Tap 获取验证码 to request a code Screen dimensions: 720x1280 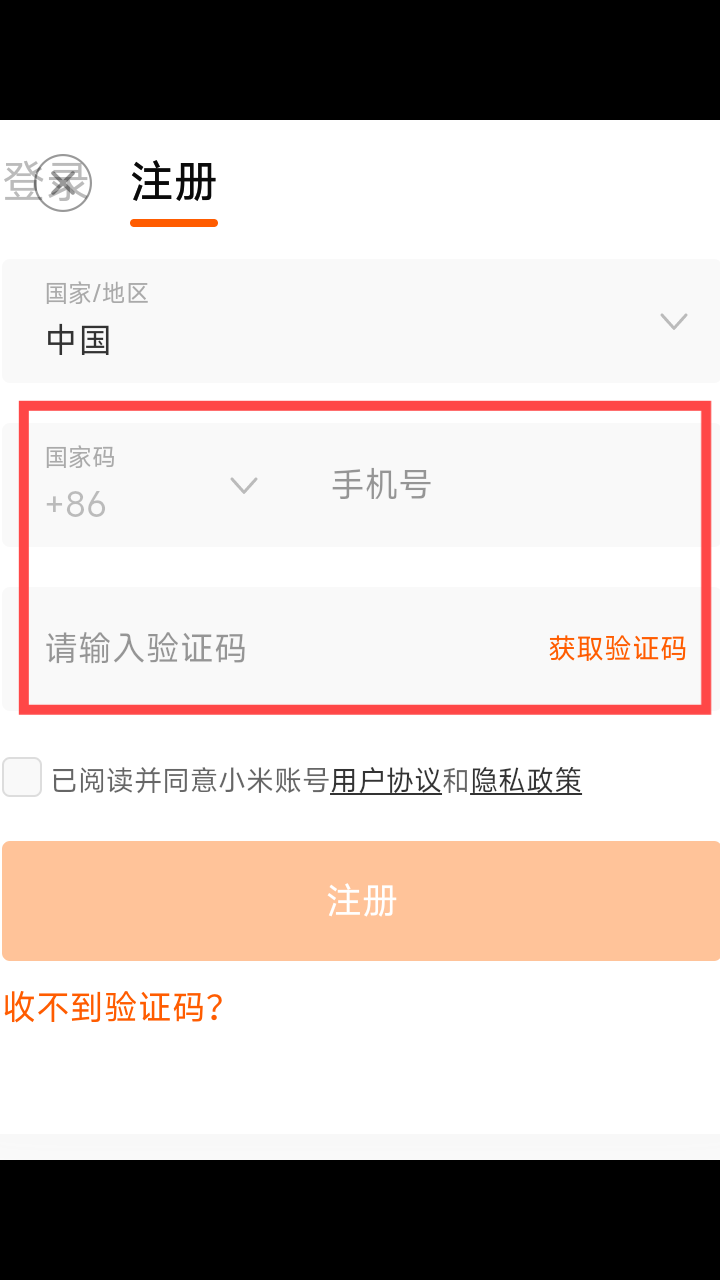617,648
